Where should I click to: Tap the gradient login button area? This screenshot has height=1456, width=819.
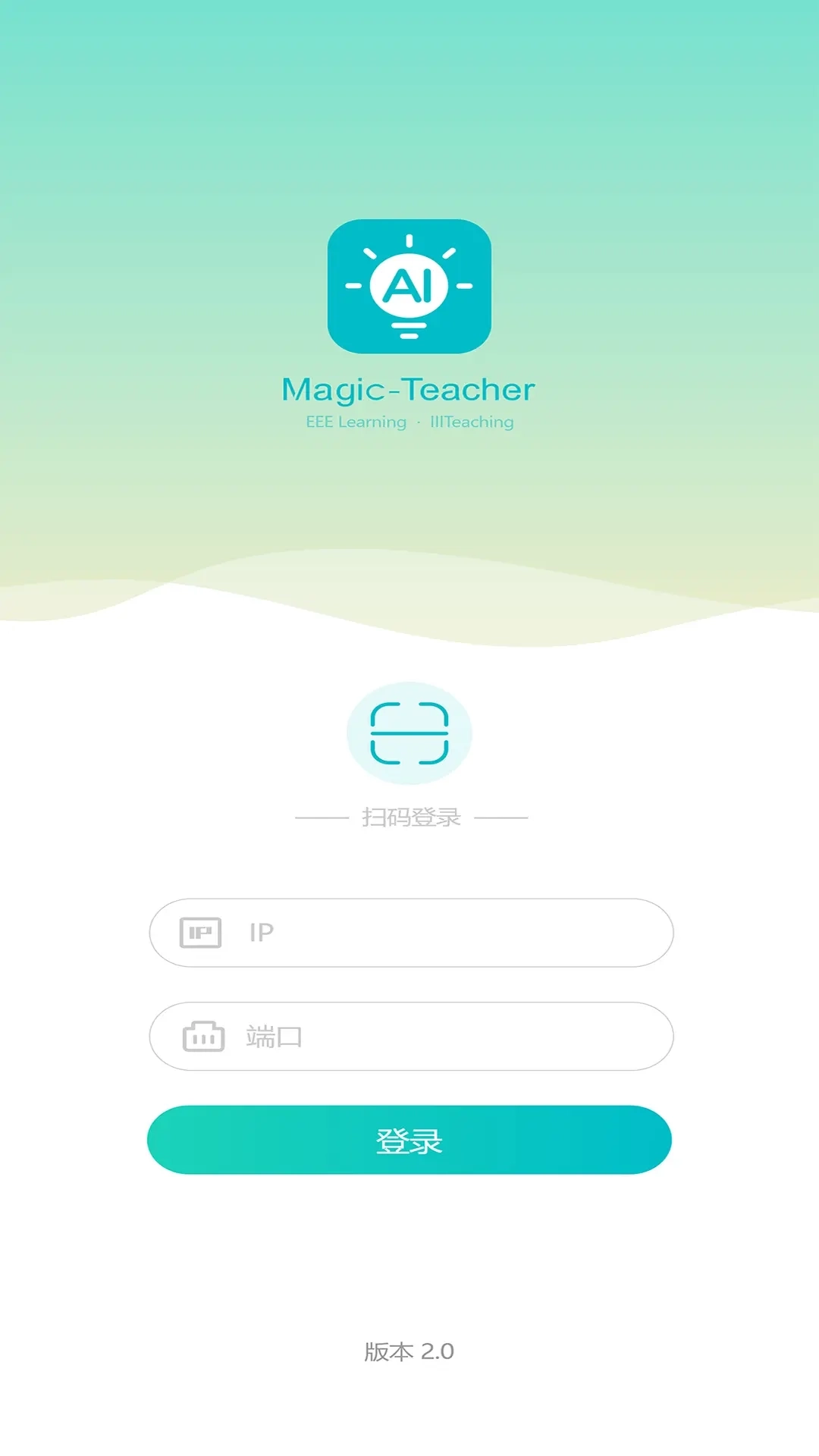409,1139
